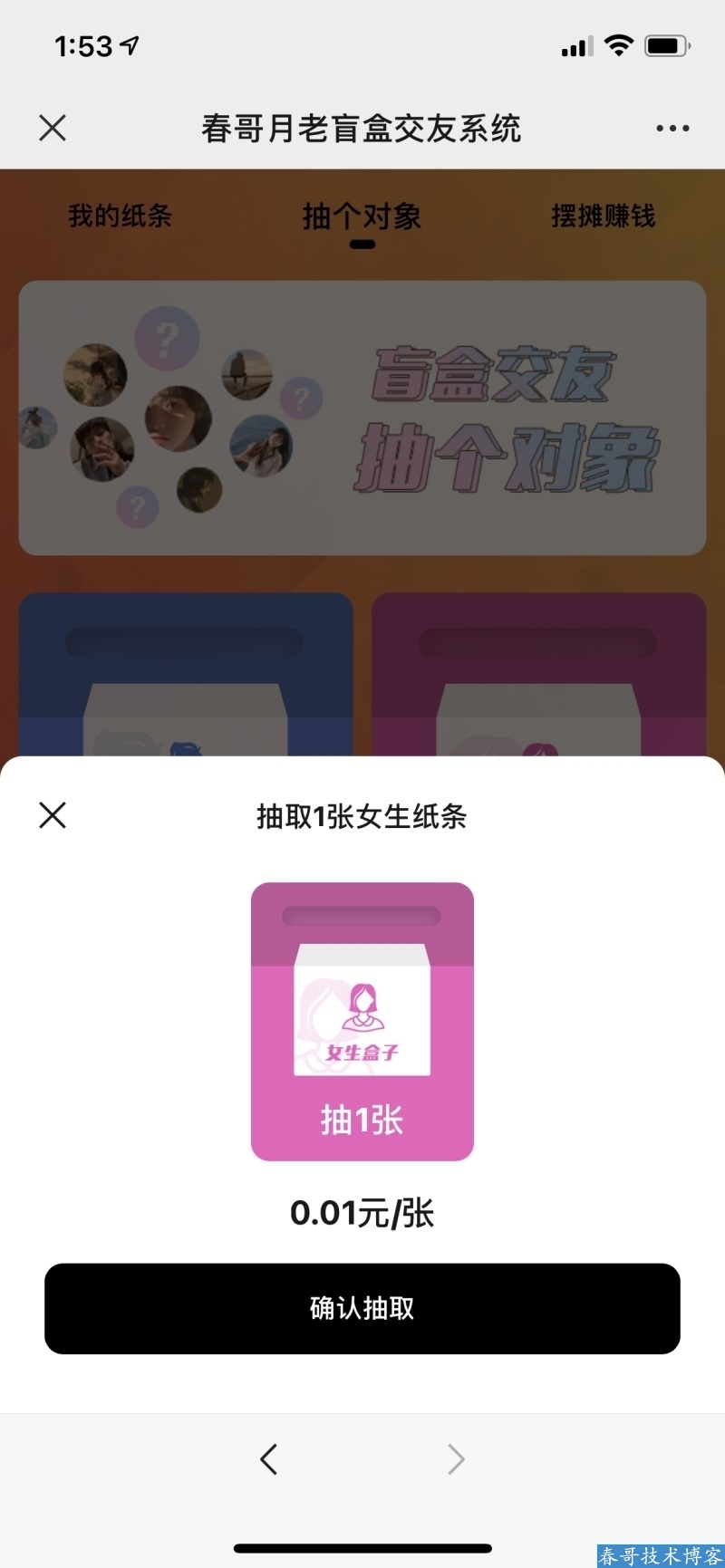725x1568 pixels.
Task: Select the 抽1张 girl box card
Action: coord(362,1021)
